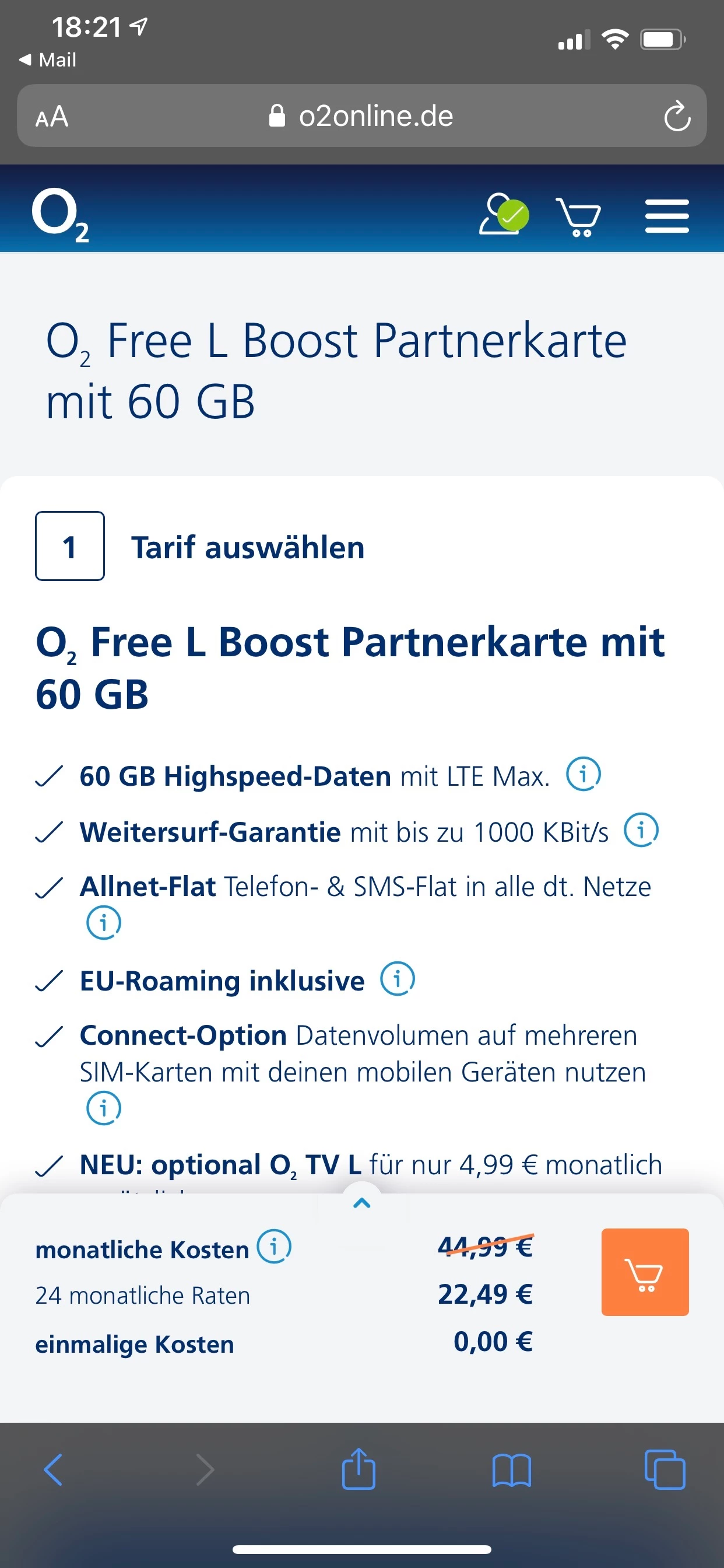The width and height of the screenshot is (724, 1568).
Task: Show info for monatliche Kosten
Action: tap(274, 1246)
